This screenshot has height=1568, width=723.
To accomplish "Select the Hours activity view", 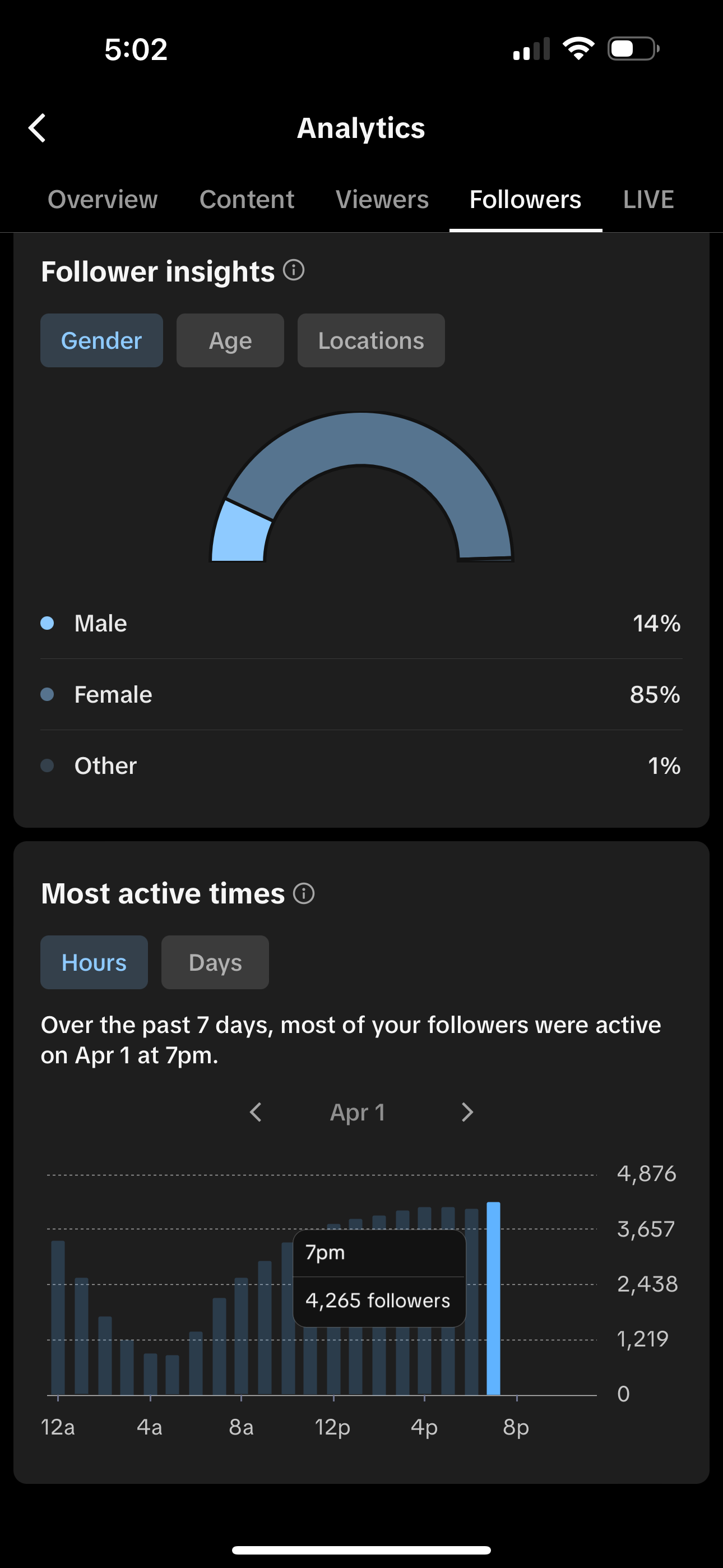I will coord(94,962).
